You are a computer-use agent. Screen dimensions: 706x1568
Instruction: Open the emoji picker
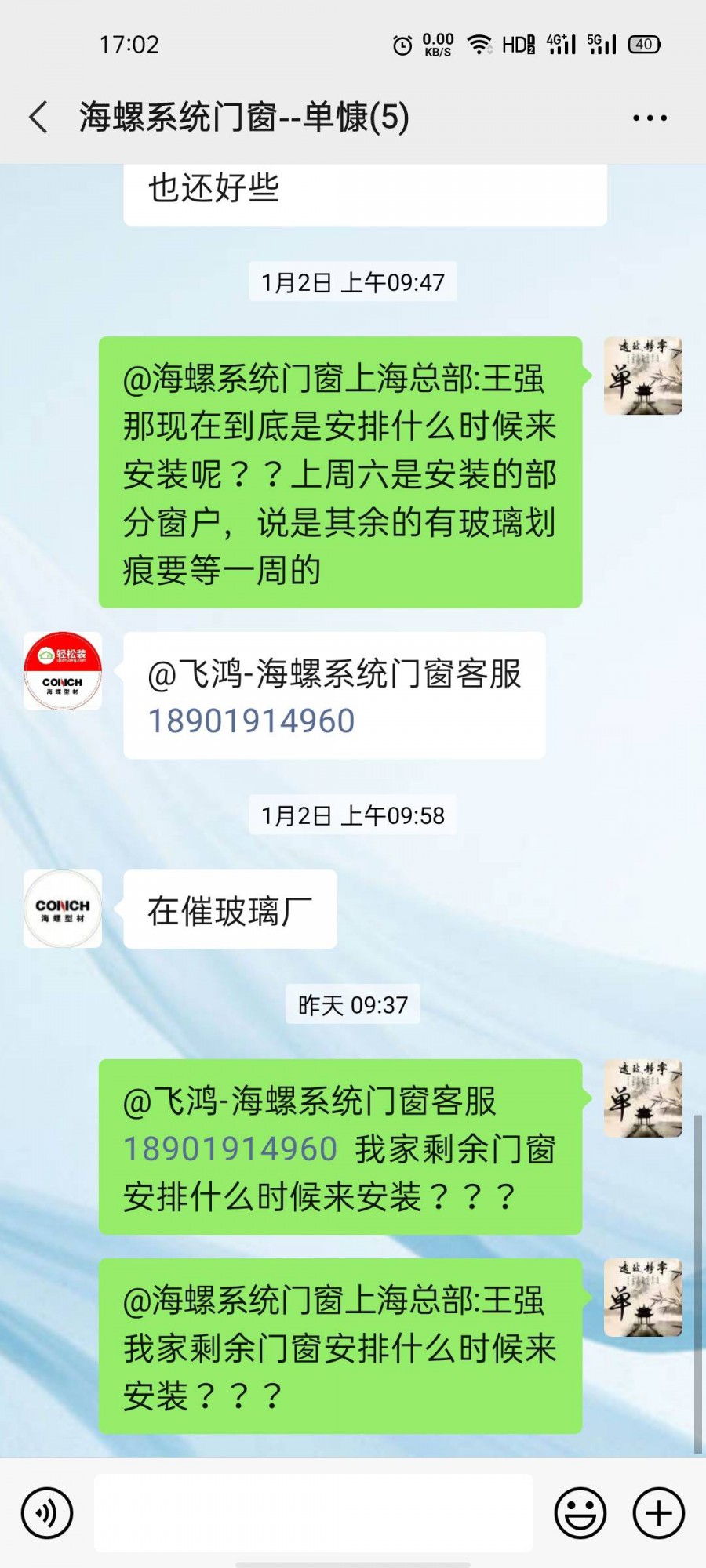point(580,1513)
